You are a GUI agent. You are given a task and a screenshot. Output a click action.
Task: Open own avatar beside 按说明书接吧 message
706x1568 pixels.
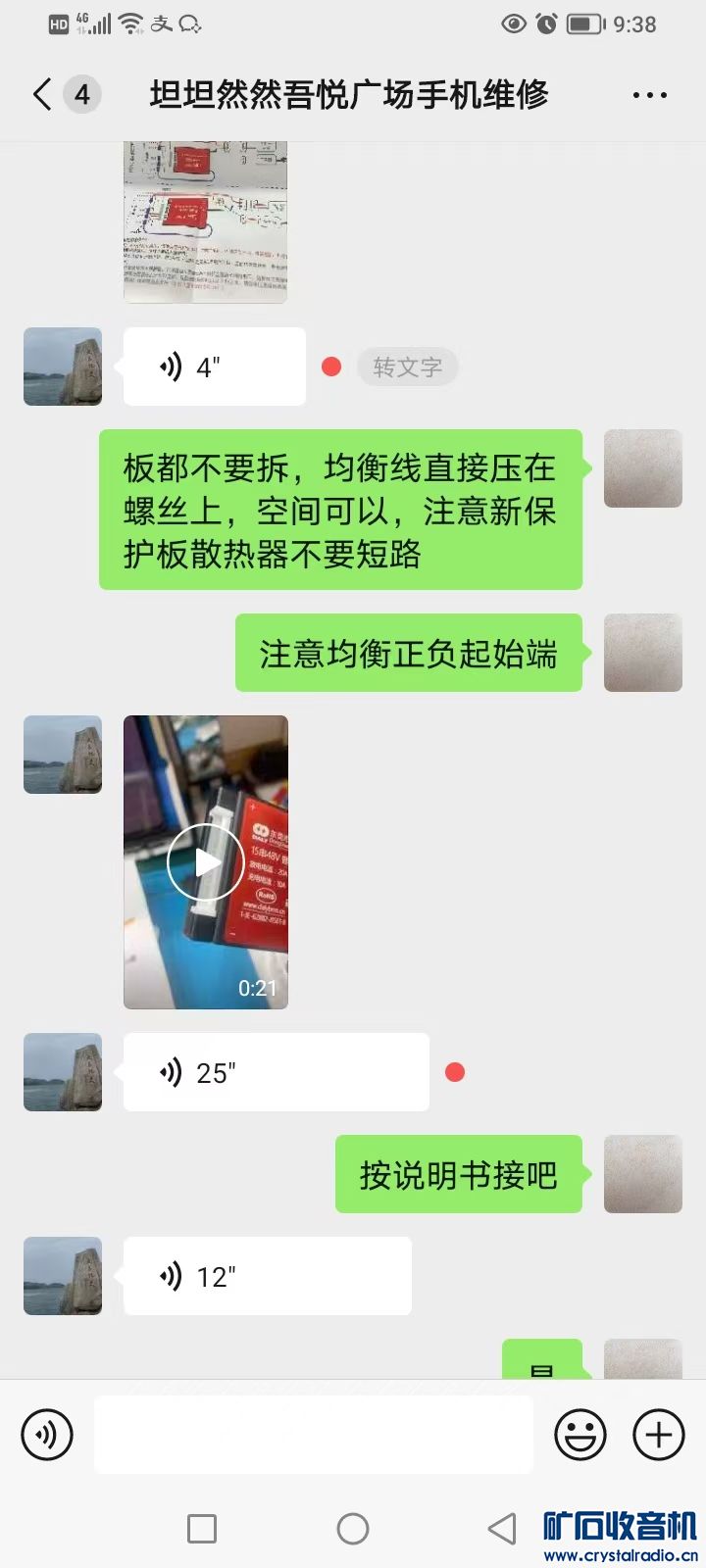tap(642, 1174)
